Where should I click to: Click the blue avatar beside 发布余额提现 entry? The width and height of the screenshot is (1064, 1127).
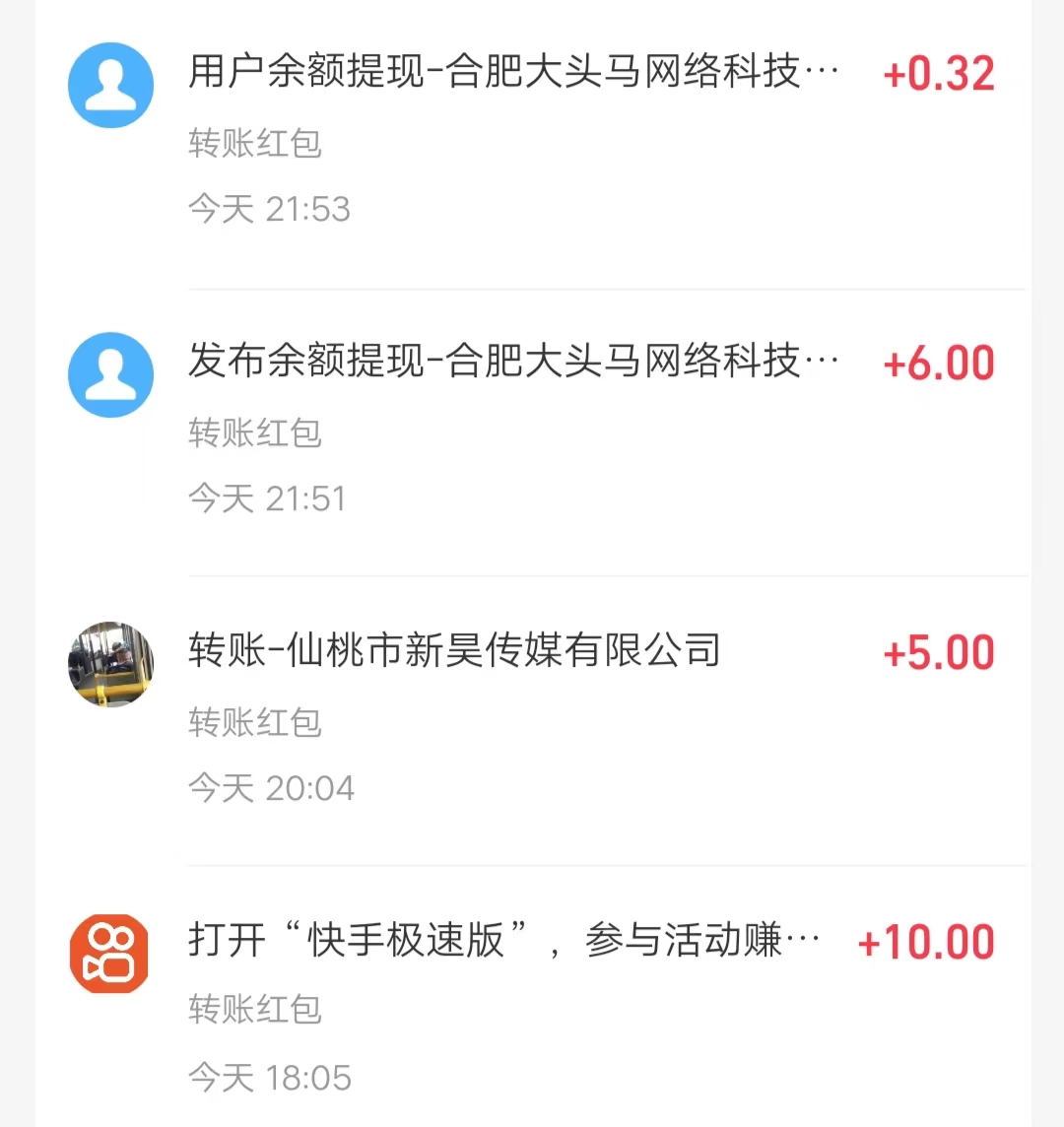109,374
